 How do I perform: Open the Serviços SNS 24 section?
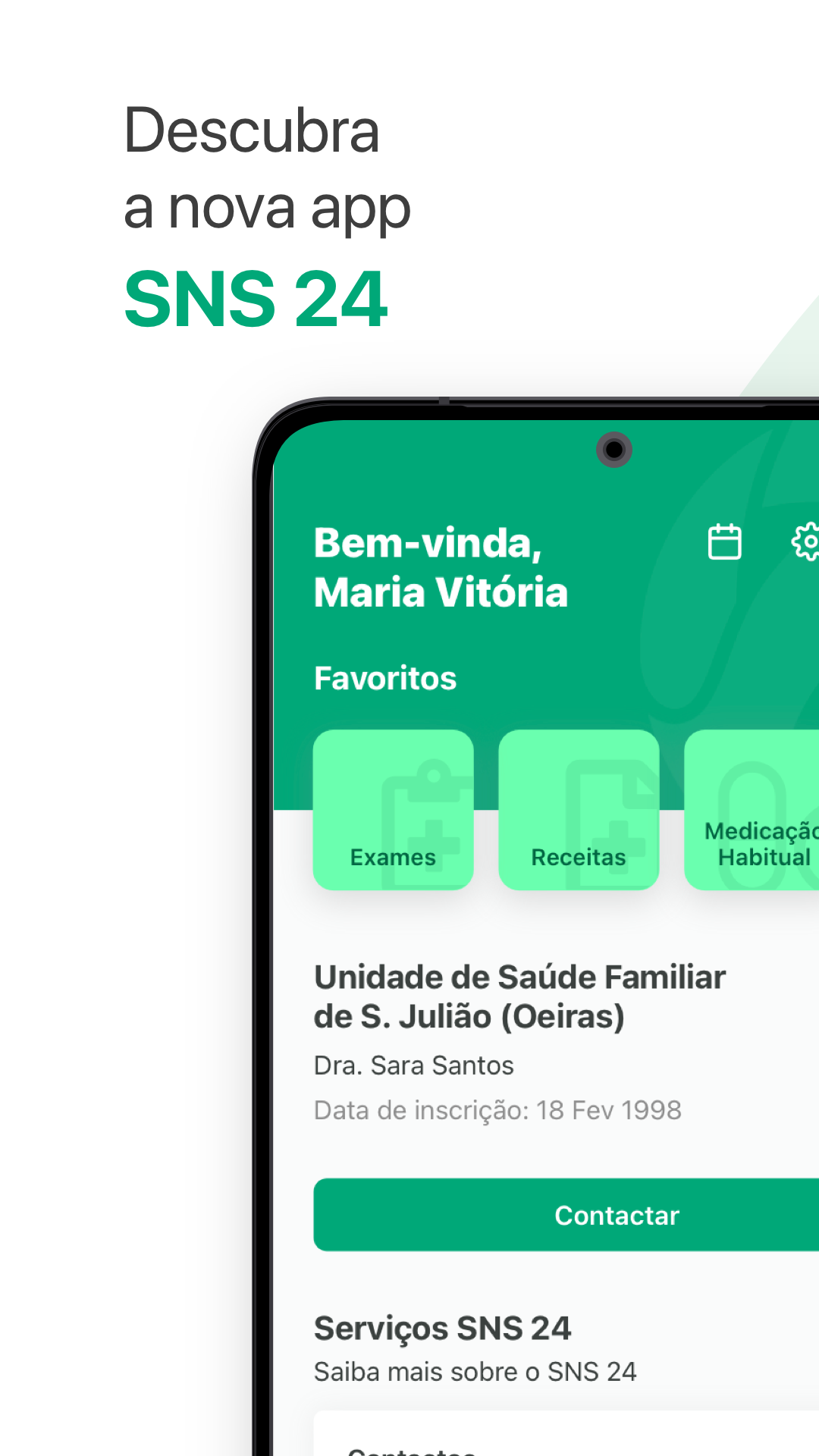tap(443, 1328)
